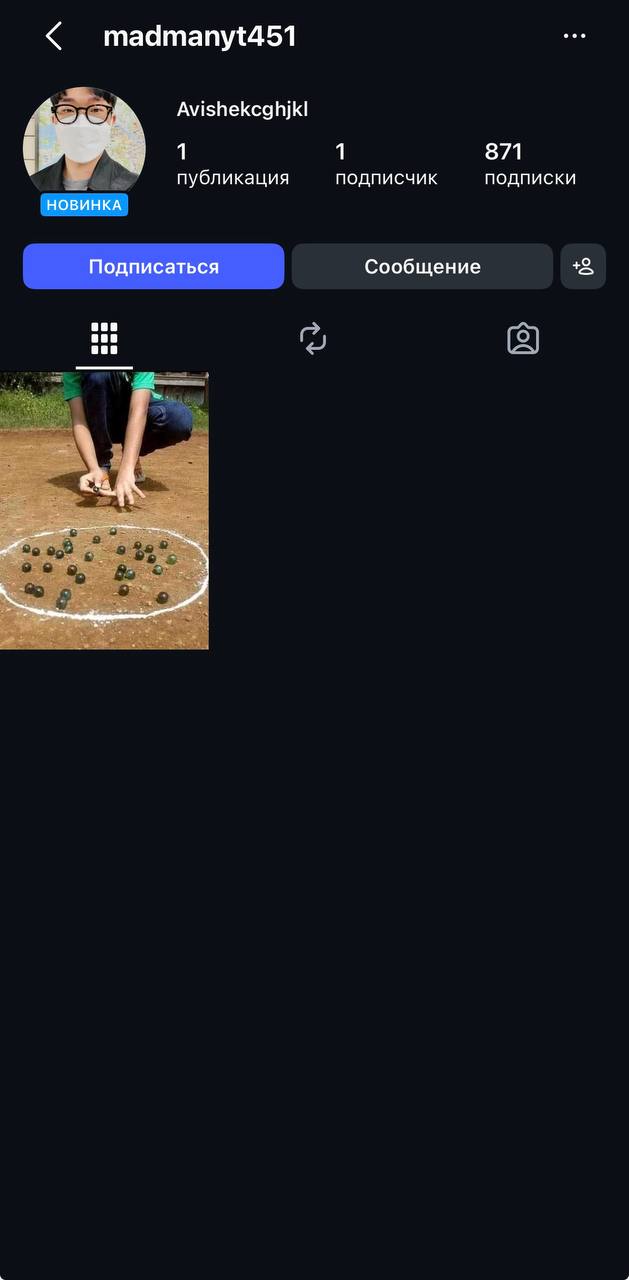Viewport: 629px width, 1280px height.
Task: Open the marbles game post
Action: tap(104, 511)
